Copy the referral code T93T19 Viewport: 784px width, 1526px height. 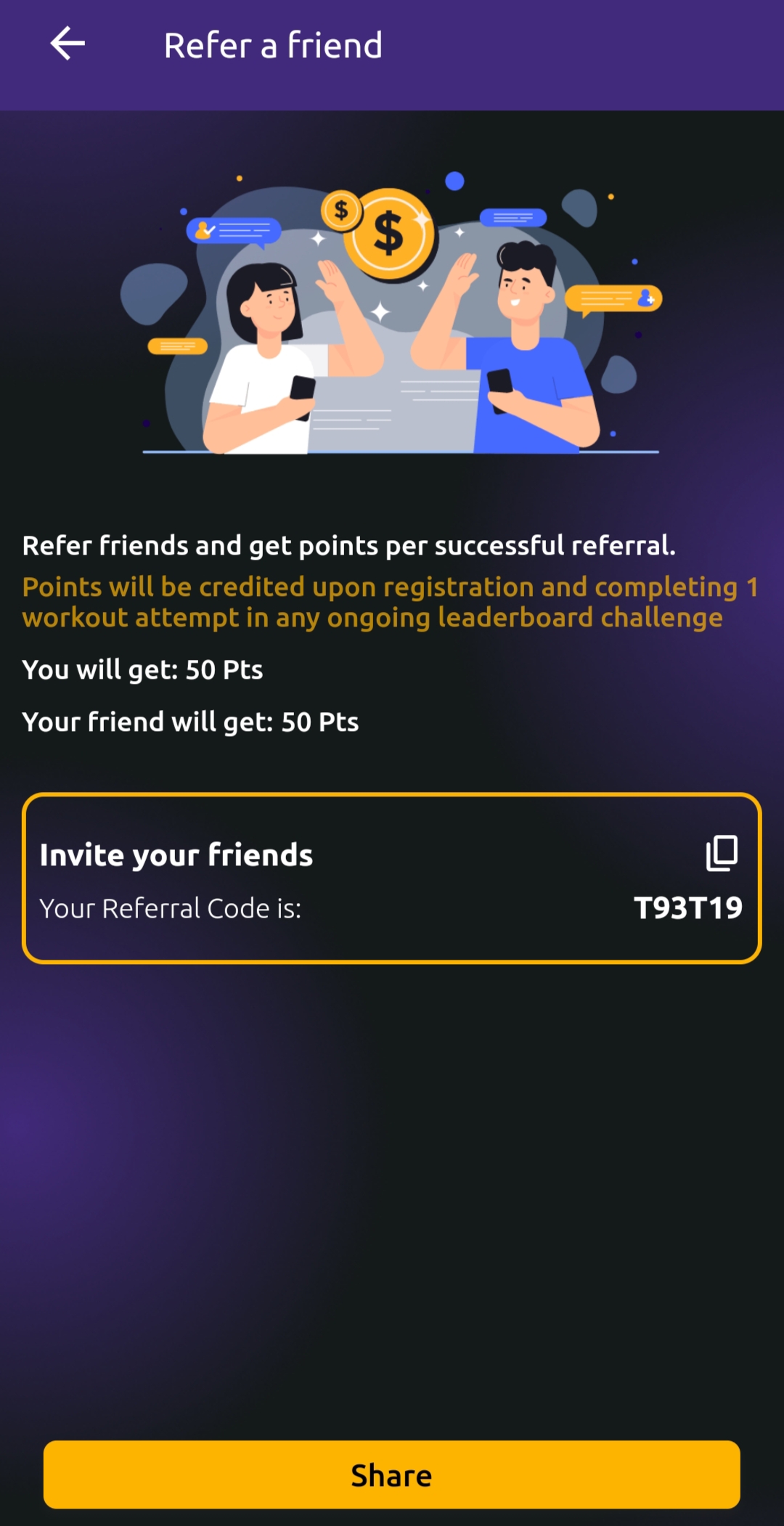[722, 853]
